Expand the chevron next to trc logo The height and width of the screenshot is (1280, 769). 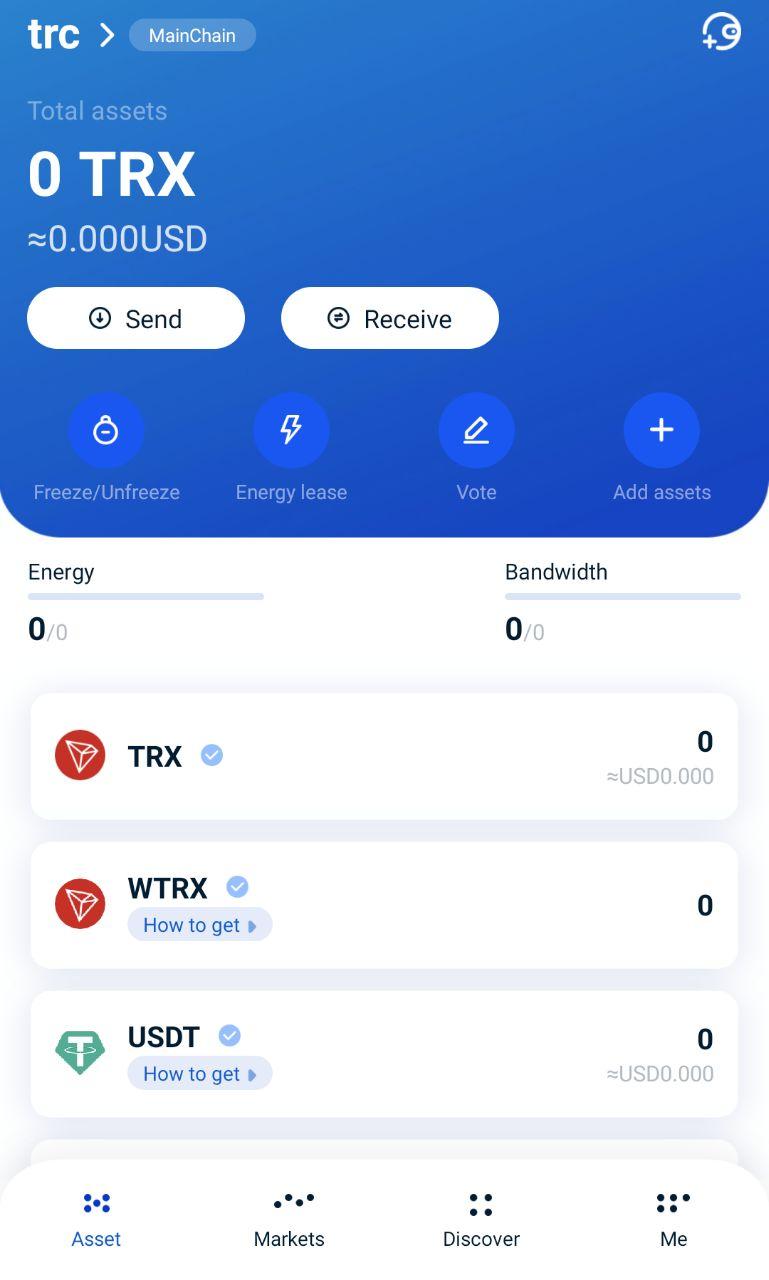point(105,33)
